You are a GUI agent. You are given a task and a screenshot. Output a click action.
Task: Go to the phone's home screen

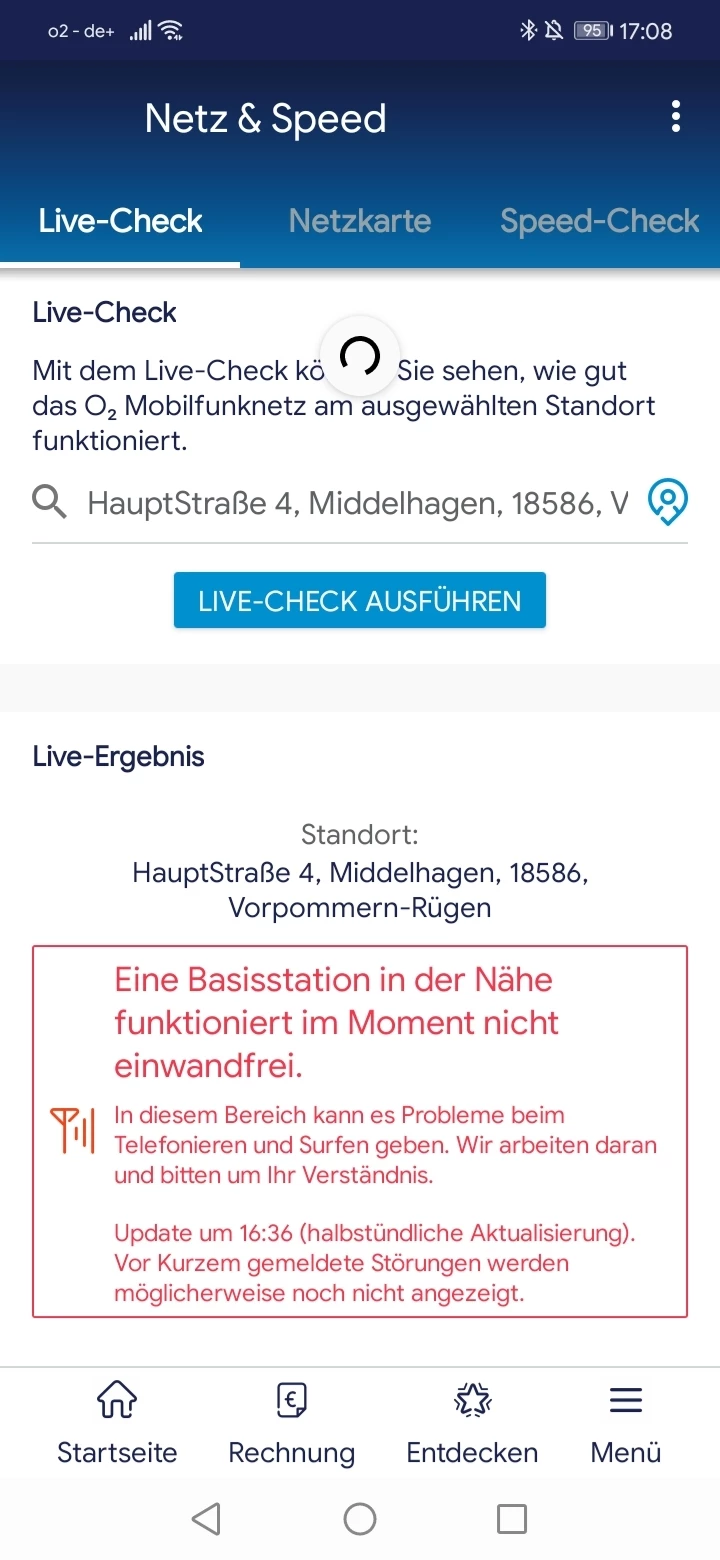click(360, 1519)
